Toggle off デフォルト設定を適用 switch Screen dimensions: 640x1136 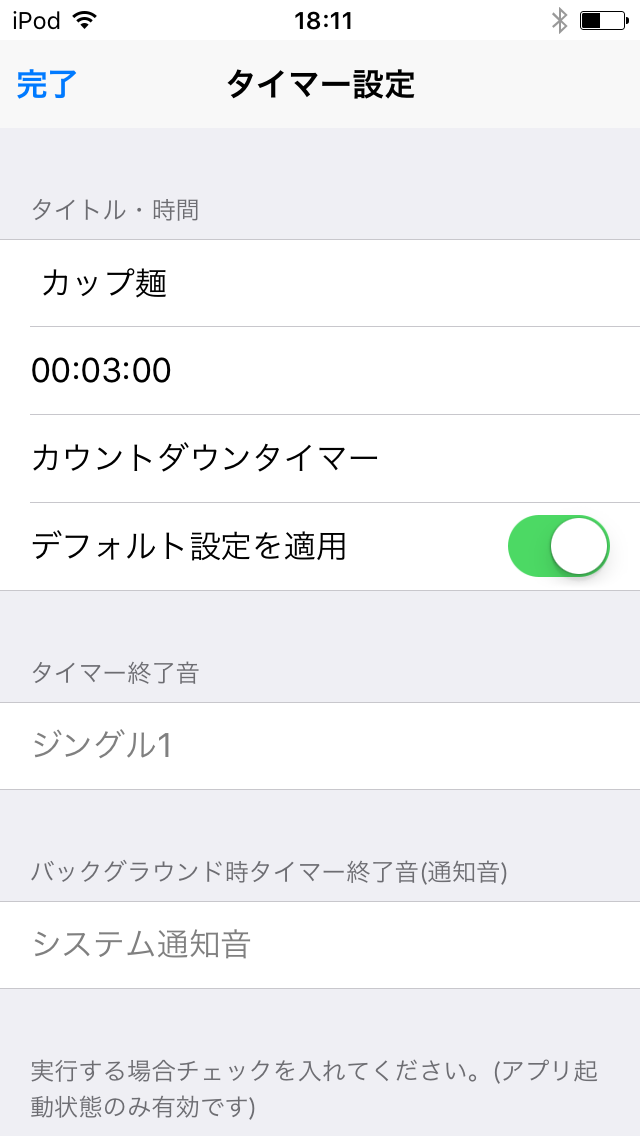[558, 546]
